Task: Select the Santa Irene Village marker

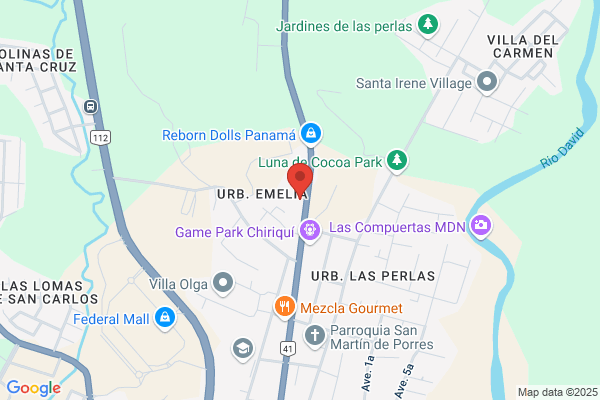Action: point(487,82)
